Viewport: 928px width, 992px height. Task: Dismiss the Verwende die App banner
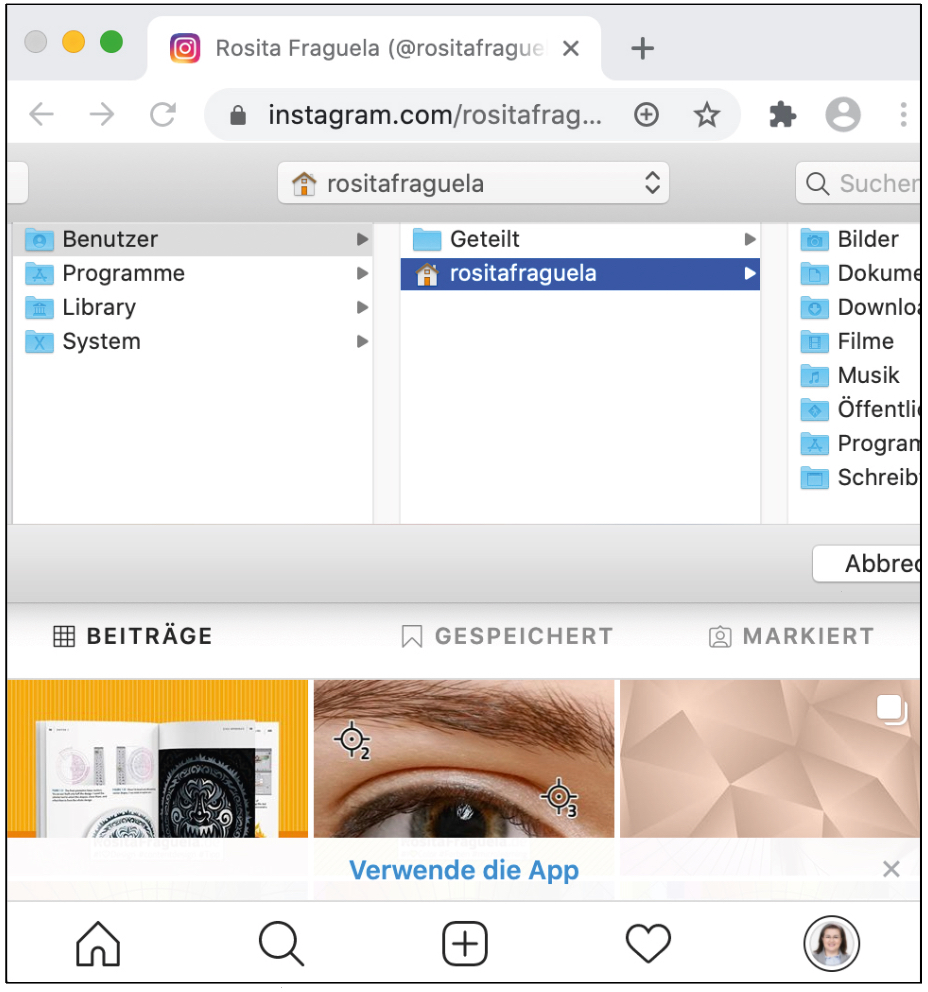[x=891, y=869]
